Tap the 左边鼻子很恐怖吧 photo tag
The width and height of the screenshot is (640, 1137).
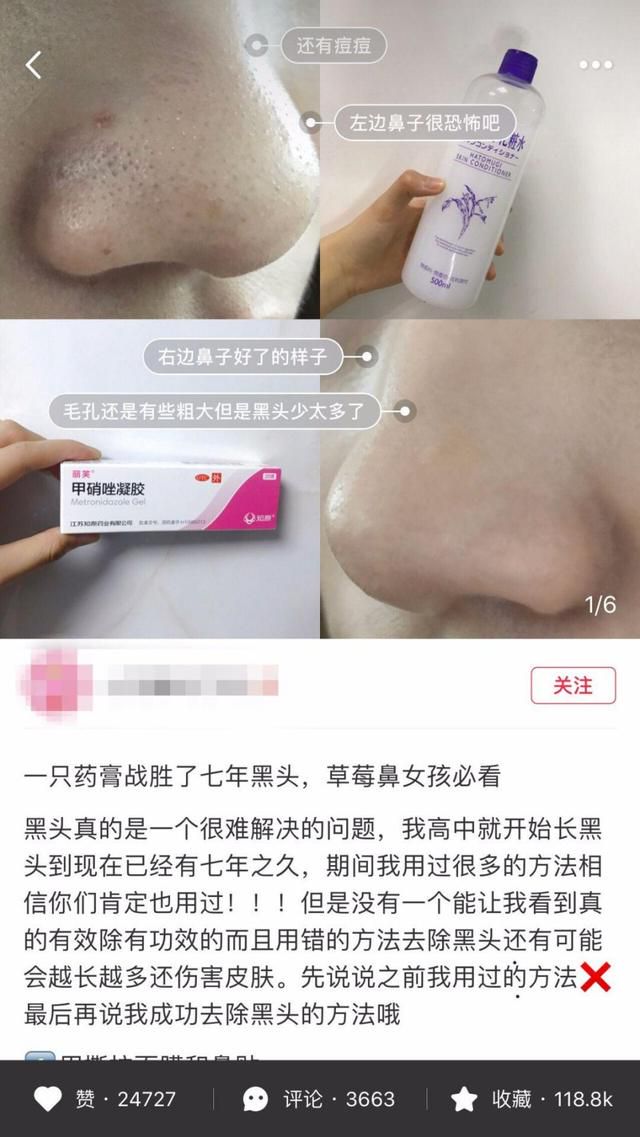point(425,123)
